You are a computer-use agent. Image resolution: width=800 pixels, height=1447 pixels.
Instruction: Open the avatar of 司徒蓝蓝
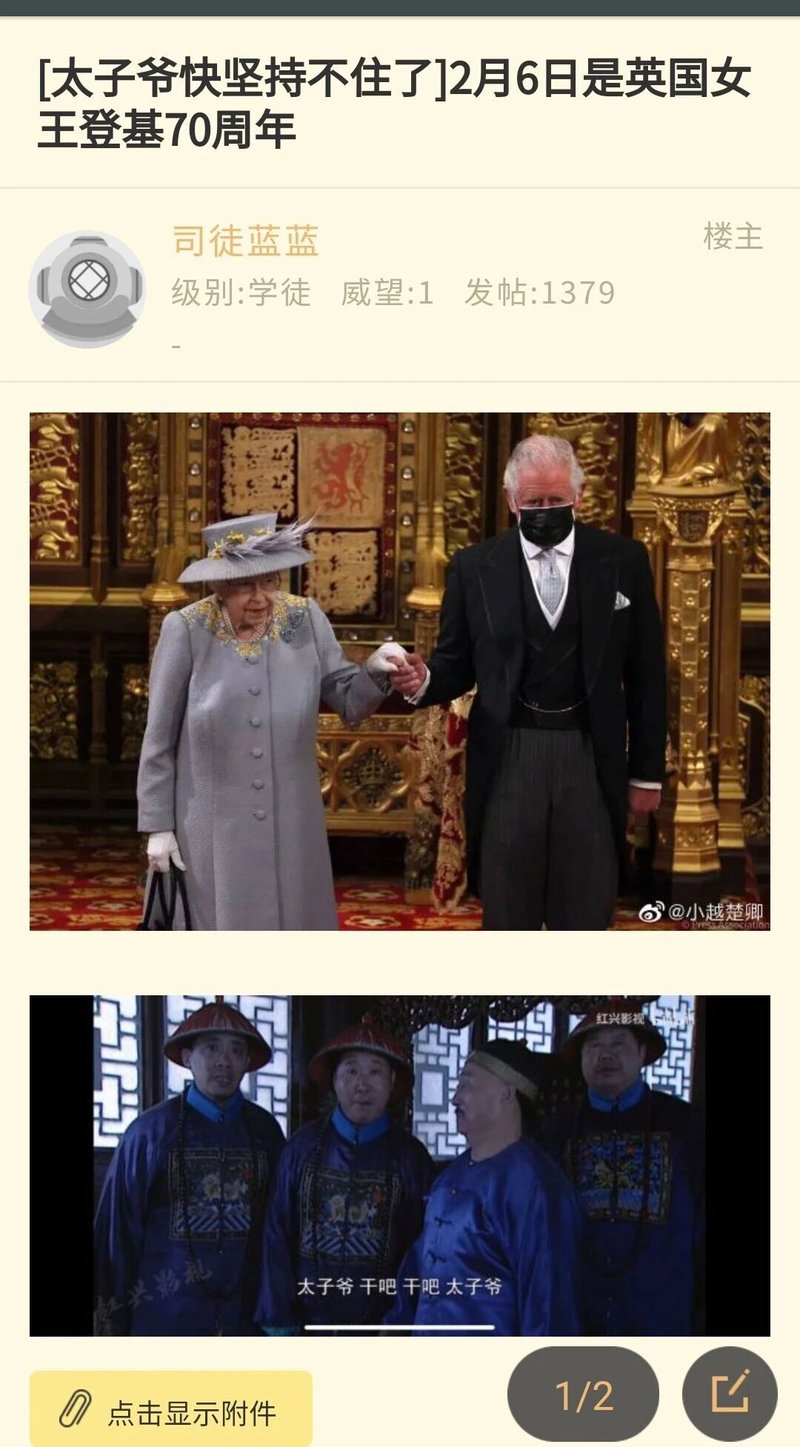[87, 289]
